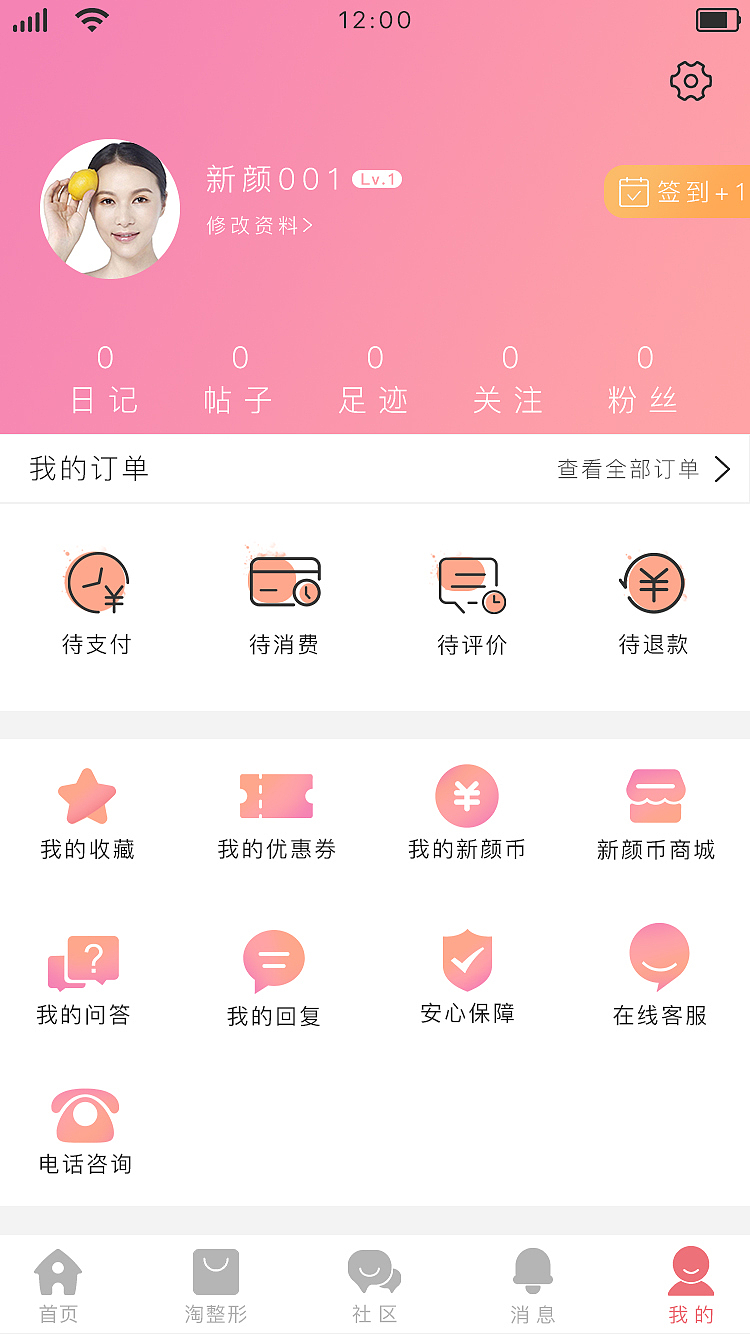
Task: Switch to the 消息 messages tab
Action: (533, 1286)
